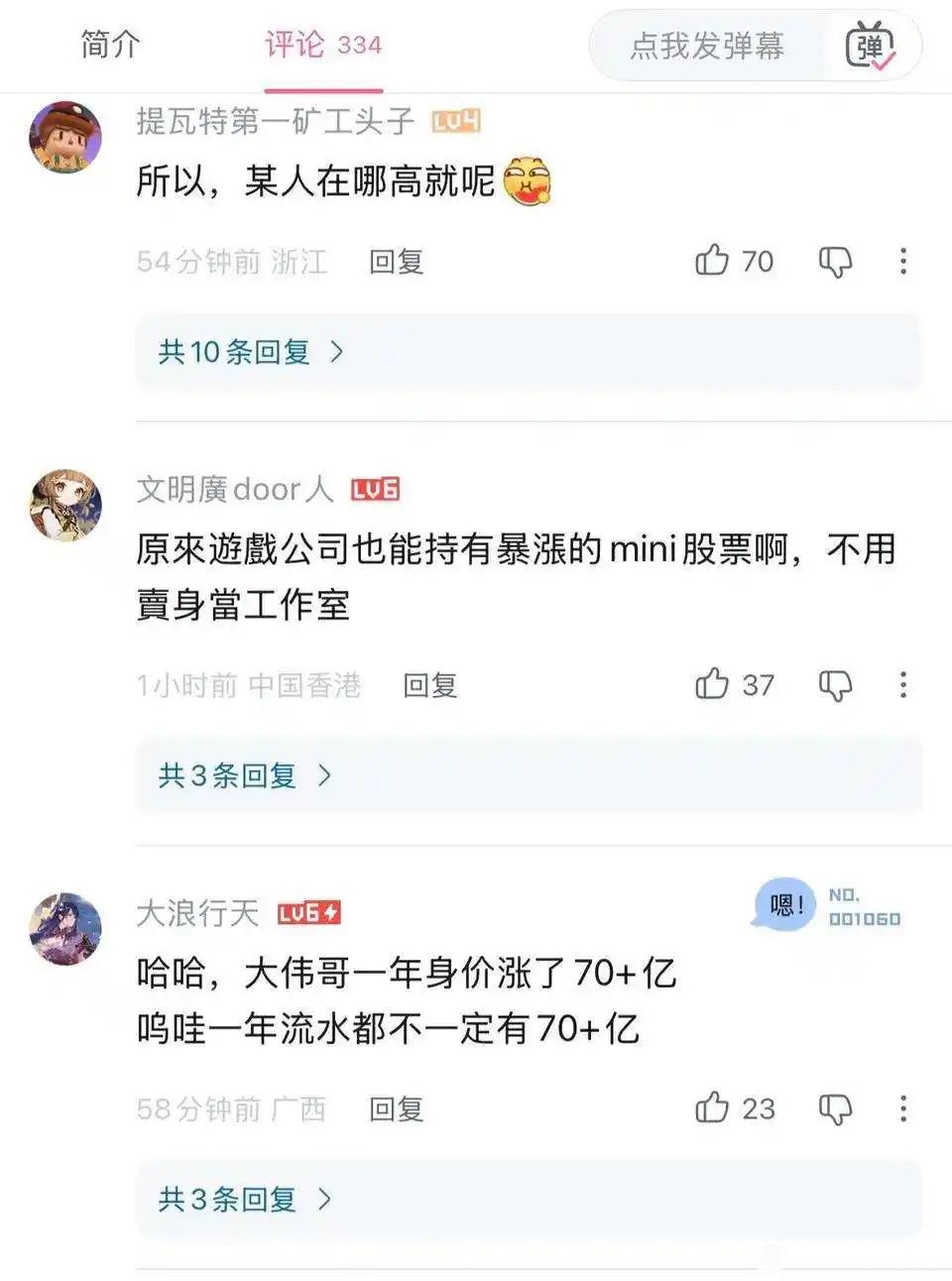952x1281 pixels.
Task: Like the comment by 大浪行天
Action: pyautogui.click(x=712, y=1107)
